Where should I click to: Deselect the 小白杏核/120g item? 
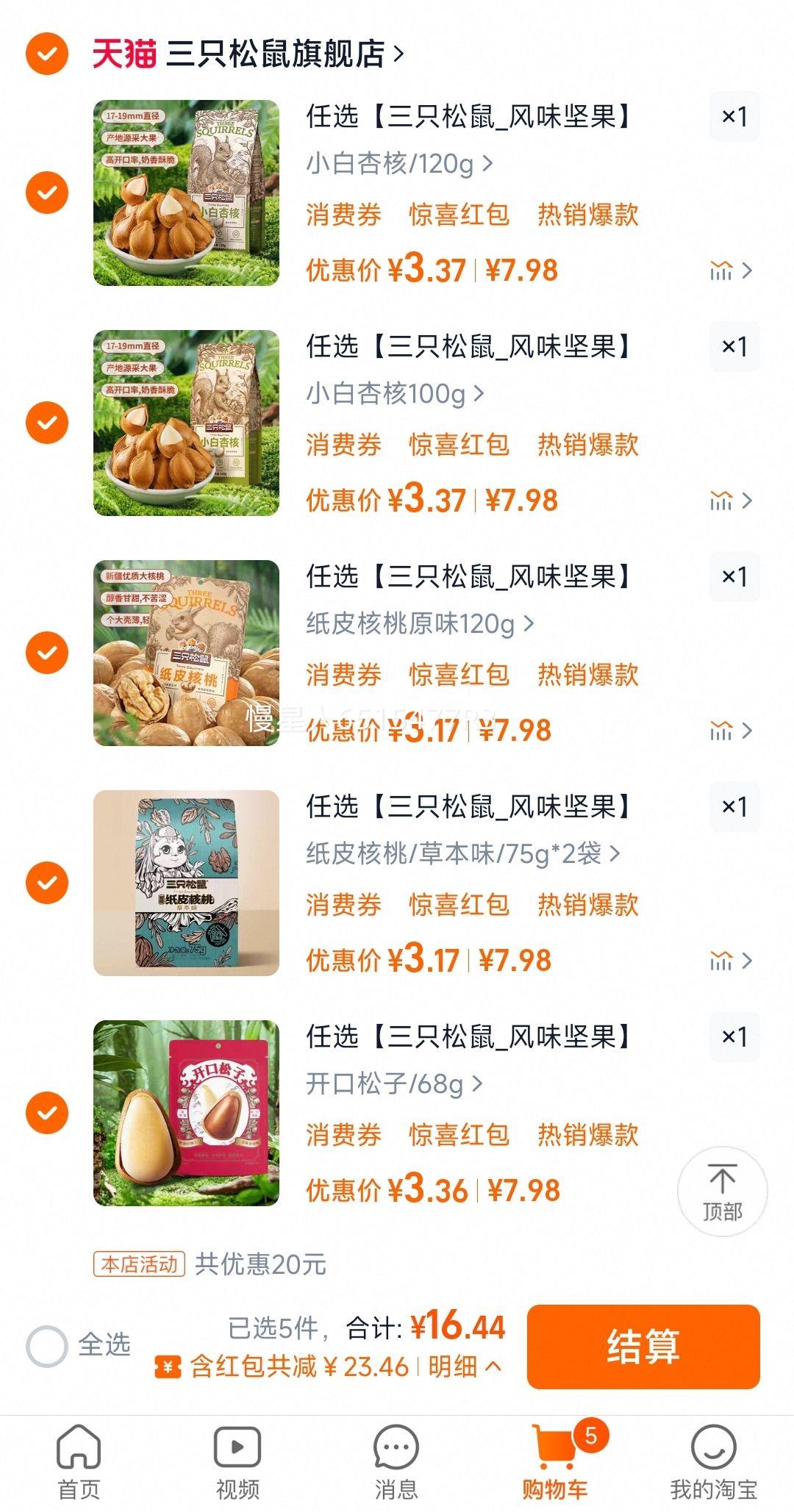47,193
